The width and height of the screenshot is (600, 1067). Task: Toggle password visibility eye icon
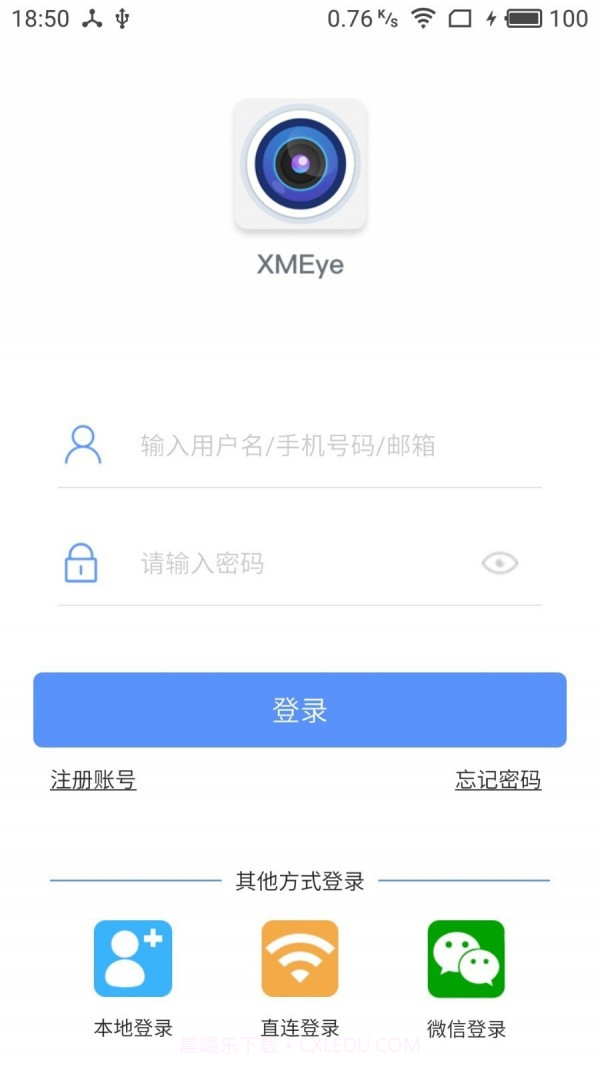click(499, 563)
